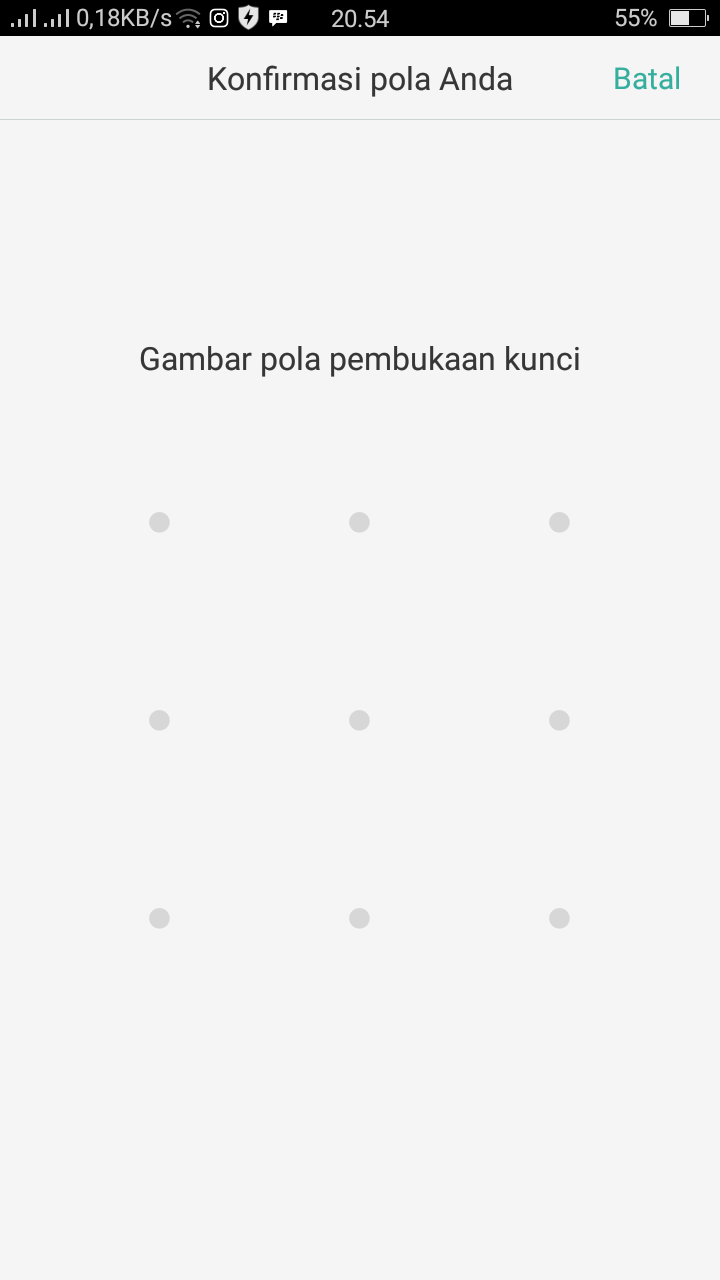Tap the bottom-left pattern dot
The image size is (720, 1280).
point(159,918)
